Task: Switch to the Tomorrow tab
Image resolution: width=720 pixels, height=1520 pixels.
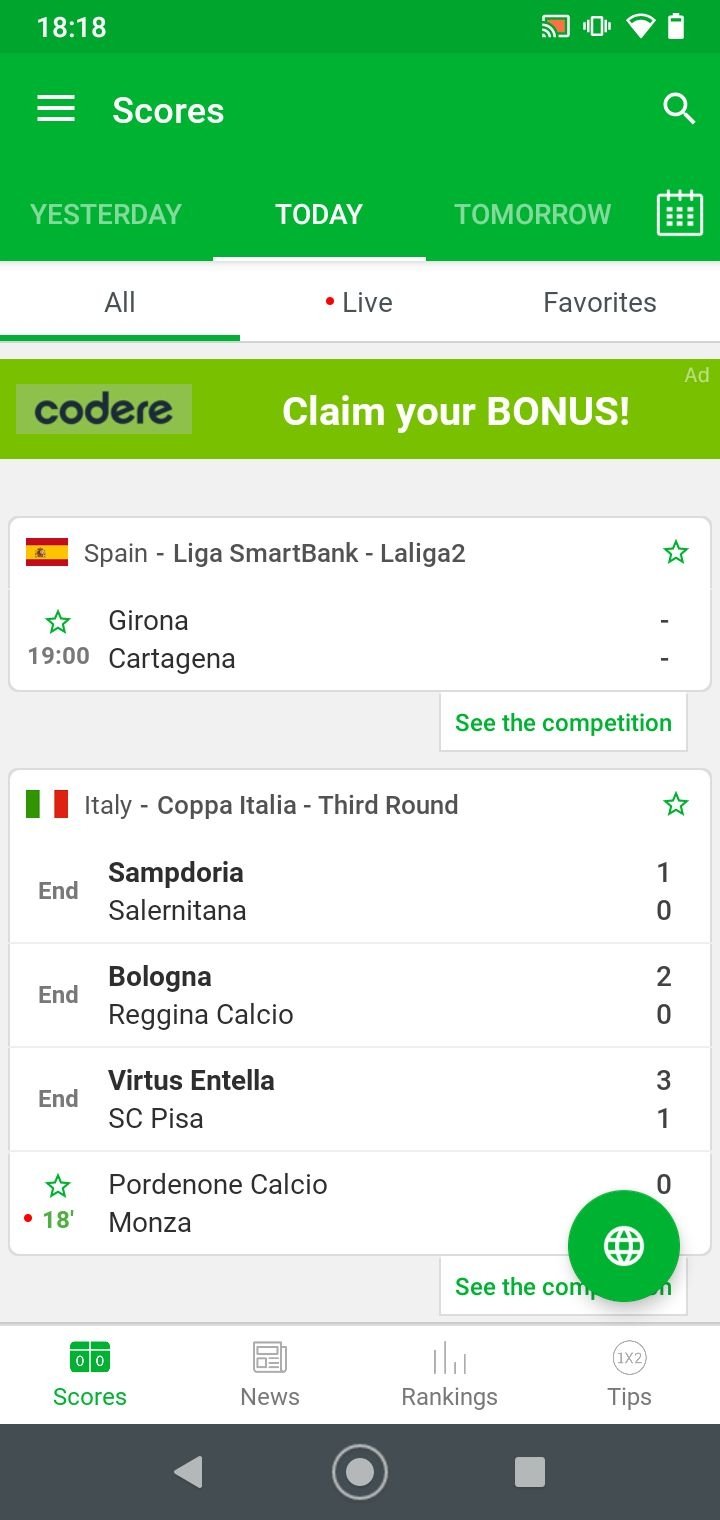Action: coord(532,214)
